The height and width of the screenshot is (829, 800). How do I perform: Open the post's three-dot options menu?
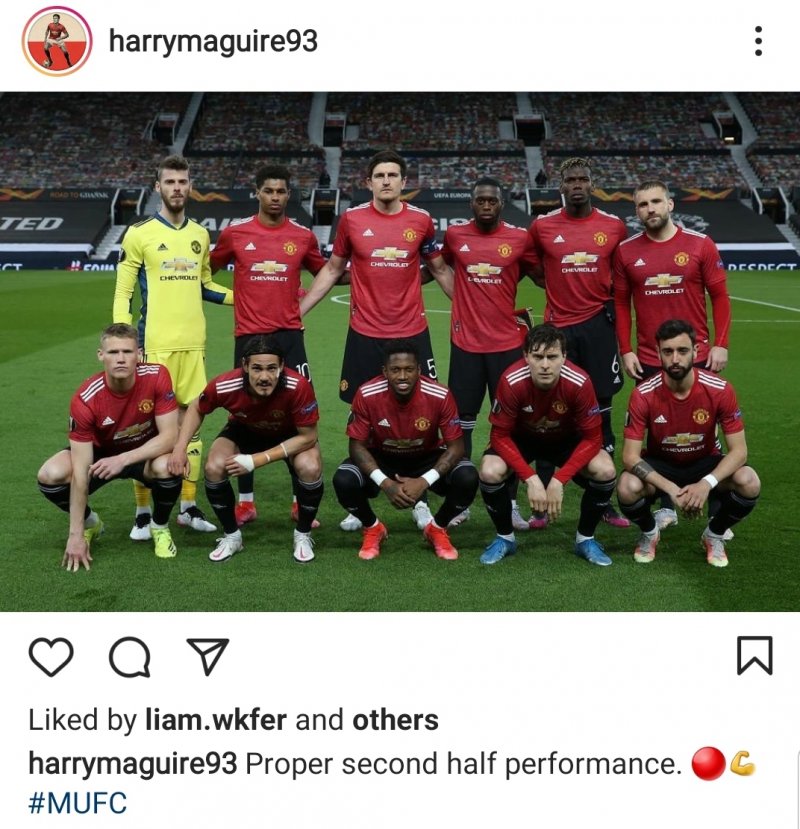pos(758,41)
